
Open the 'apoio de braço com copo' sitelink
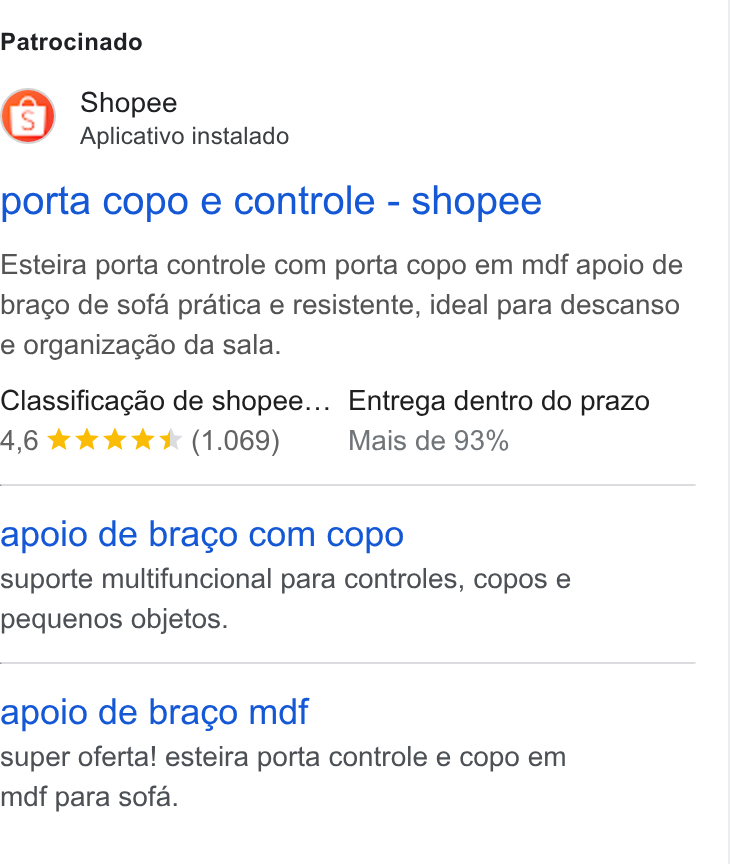point(202,535)
